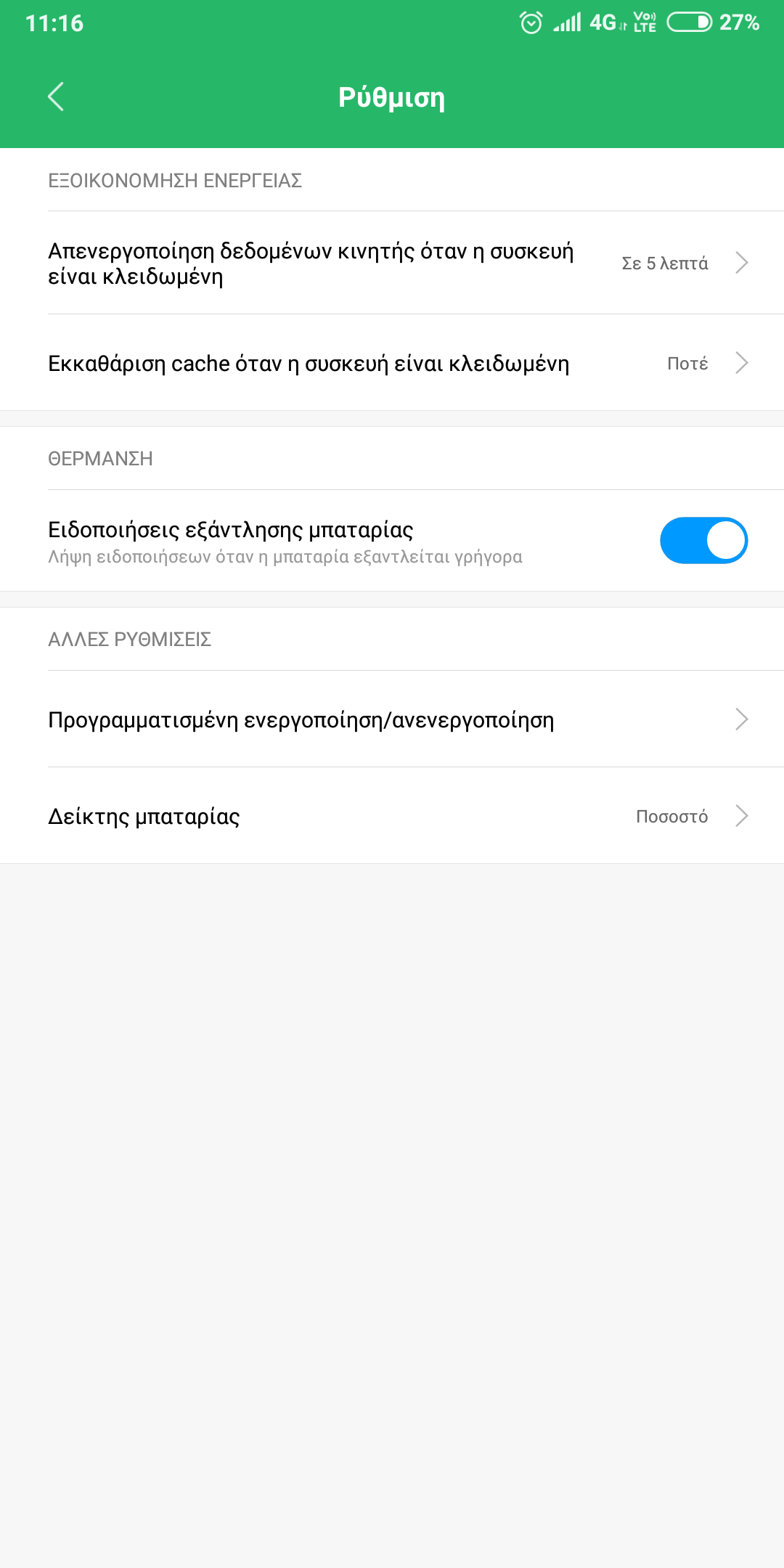Open Δείκτης μπαταρίας setting

click(392, 816)
